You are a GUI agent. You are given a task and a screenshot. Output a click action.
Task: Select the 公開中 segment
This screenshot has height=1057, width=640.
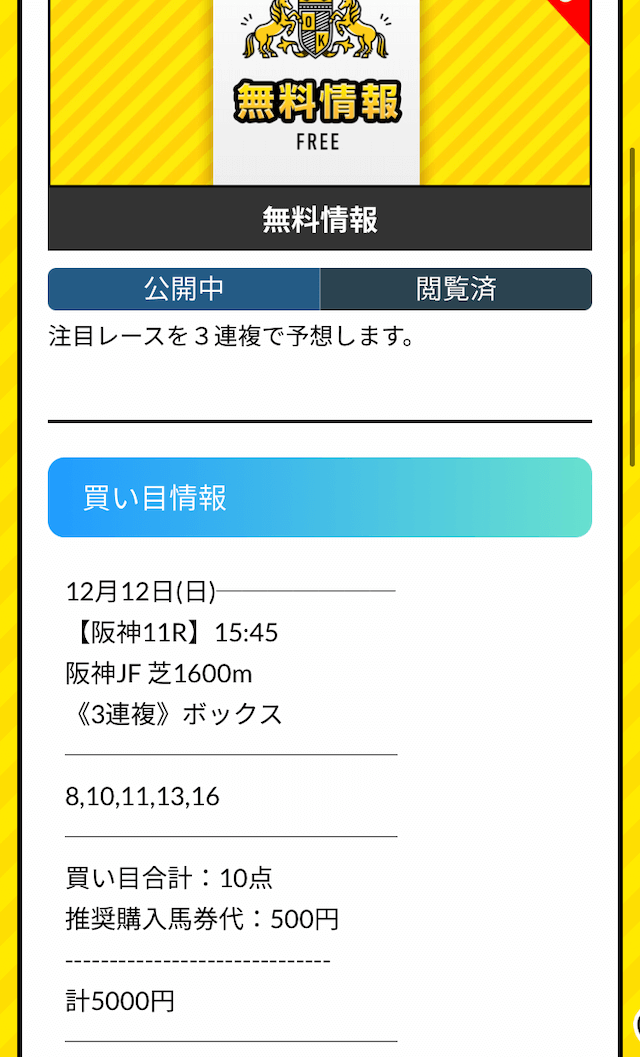pyautogui.click(x=184, y=289)
